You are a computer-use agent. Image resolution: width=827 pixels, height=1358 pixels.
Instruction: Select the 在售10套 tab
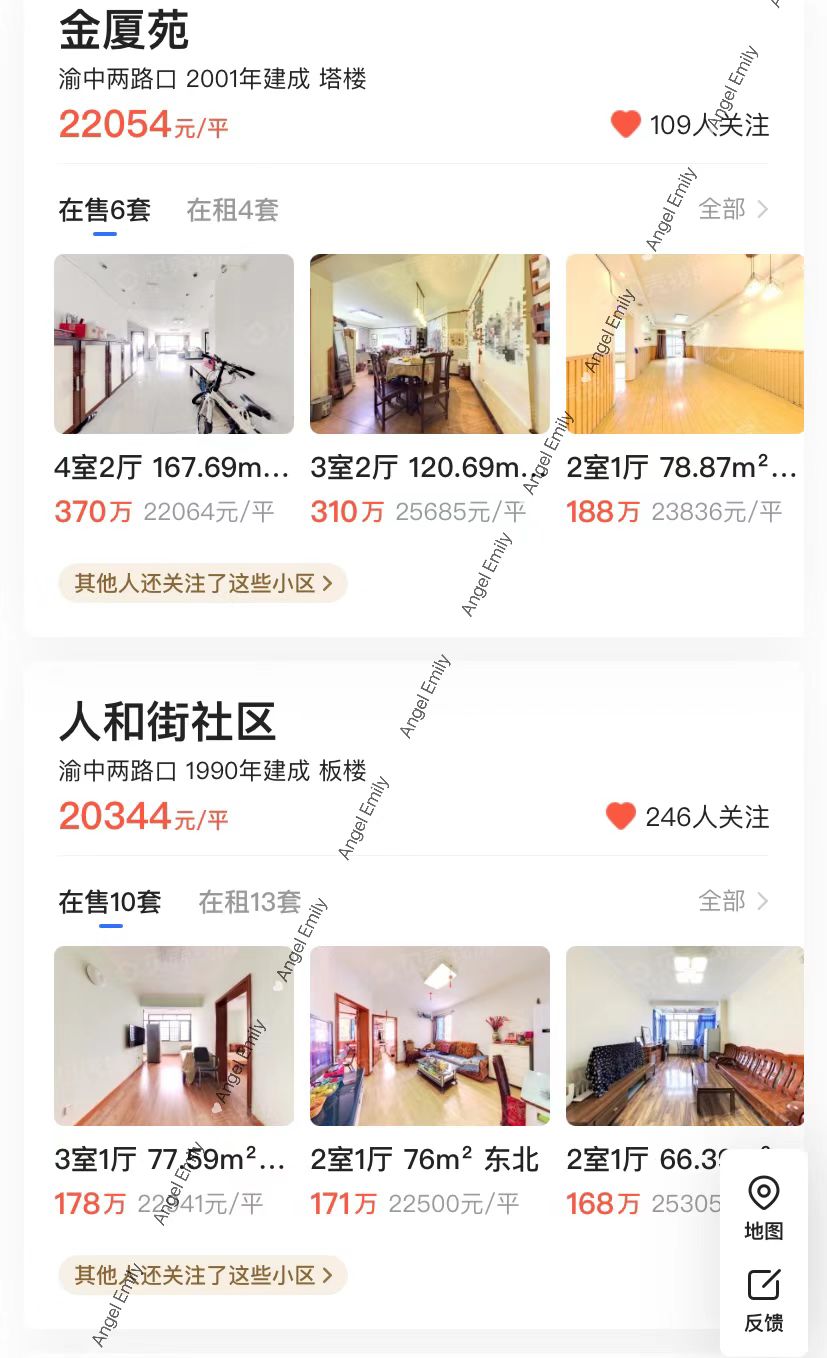coord(109,902)
